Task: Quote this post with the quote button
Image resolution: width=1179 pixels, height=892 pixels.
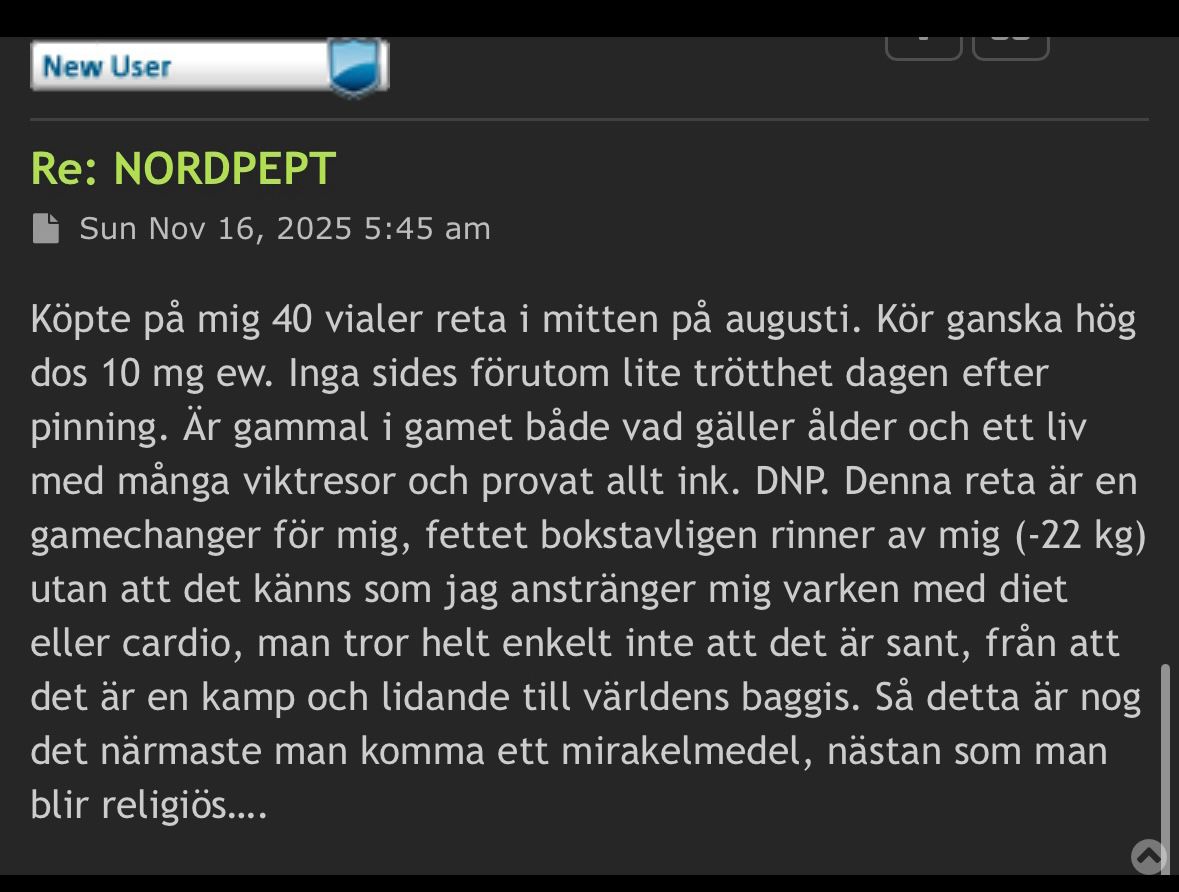Action: (x=1010, y=47)
